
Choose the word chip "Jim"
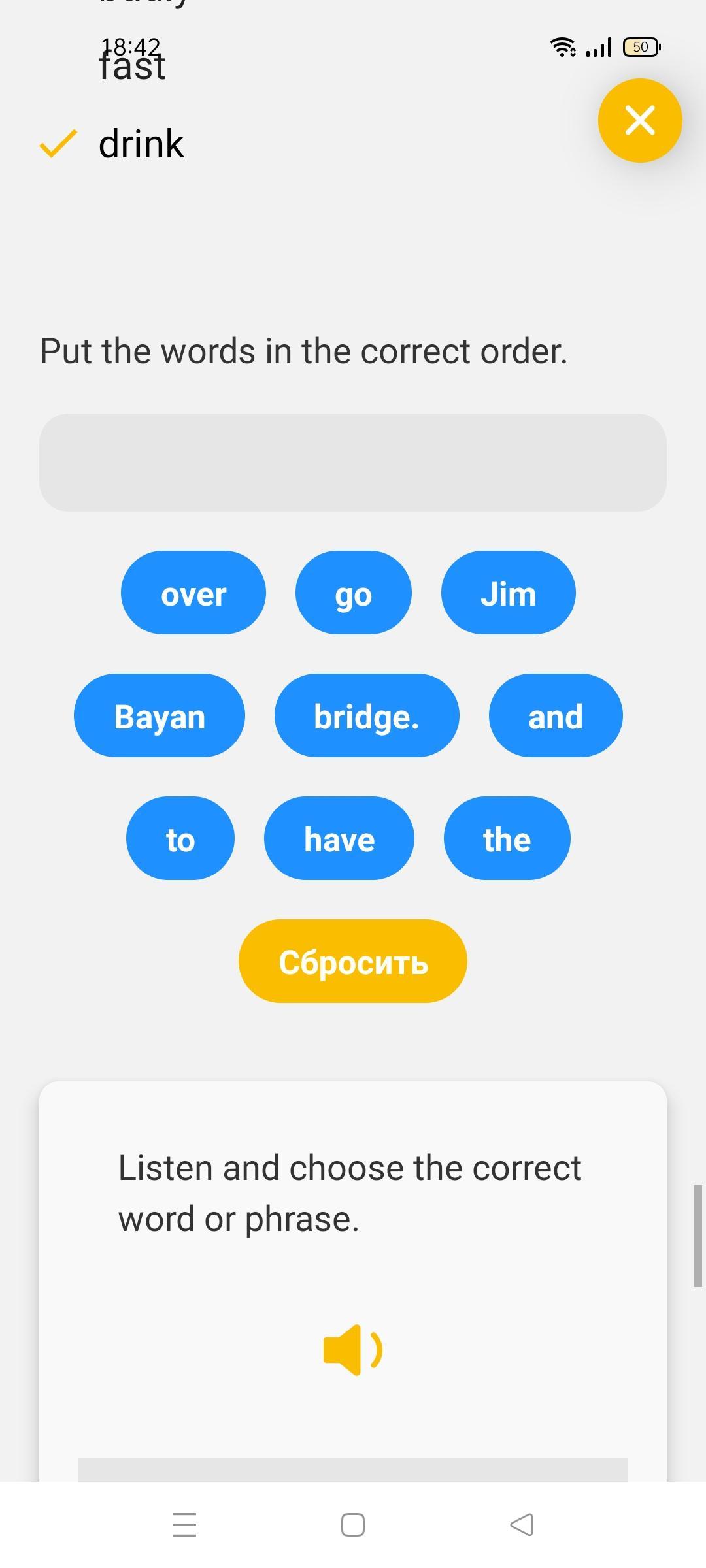509,593
